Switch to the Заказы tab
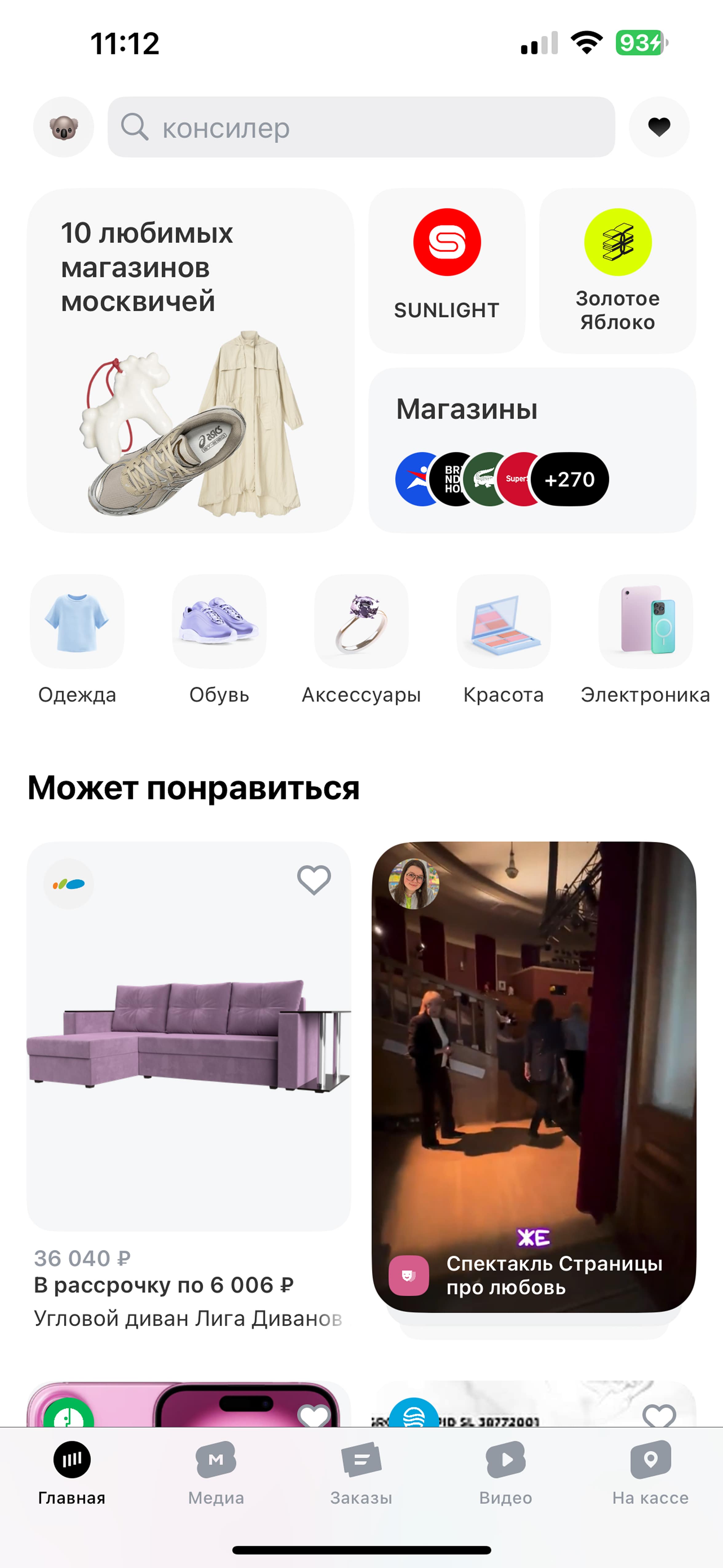723x1568 pixels. [x=361, y=1472]
